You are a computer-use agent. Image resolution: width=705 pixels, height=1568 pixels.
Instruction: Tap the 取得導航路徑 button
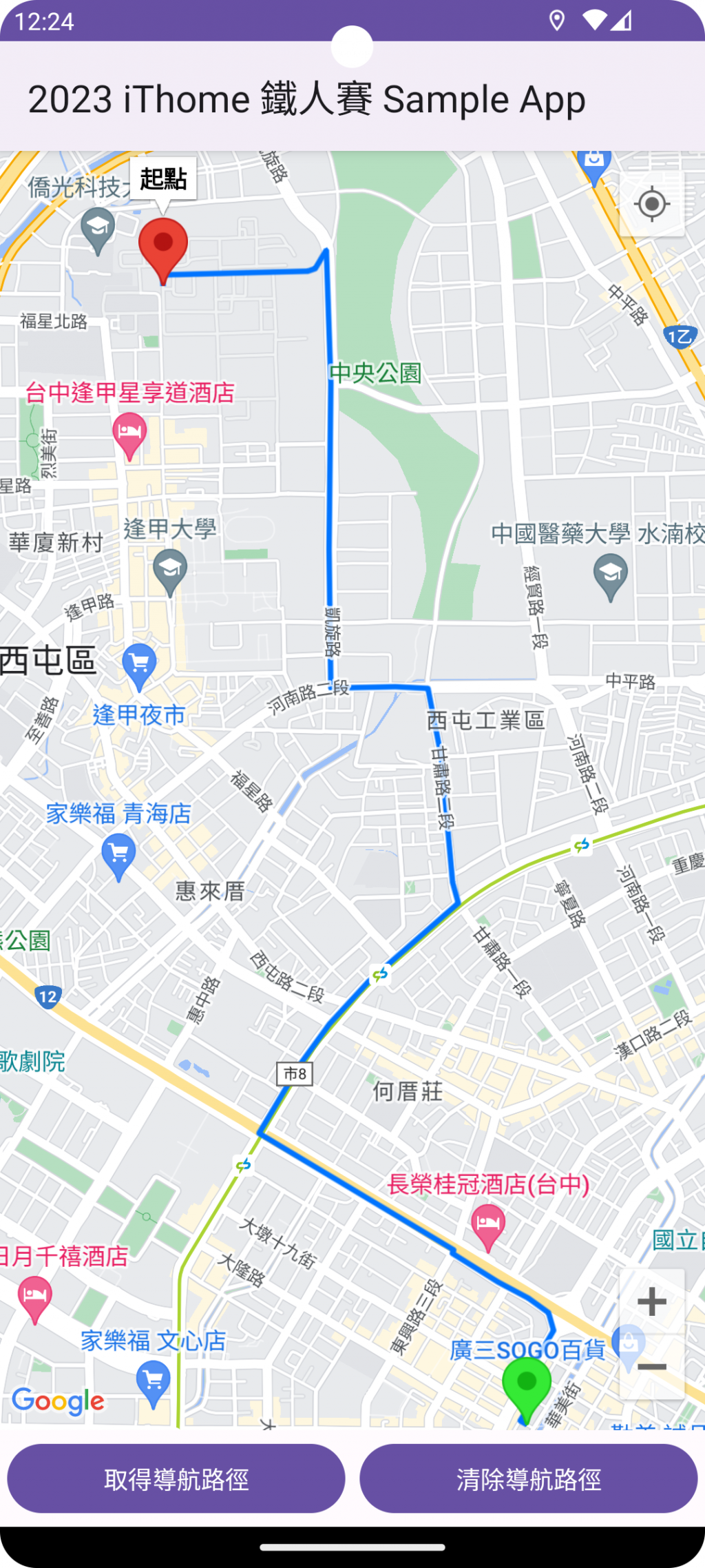point(176,1479)
